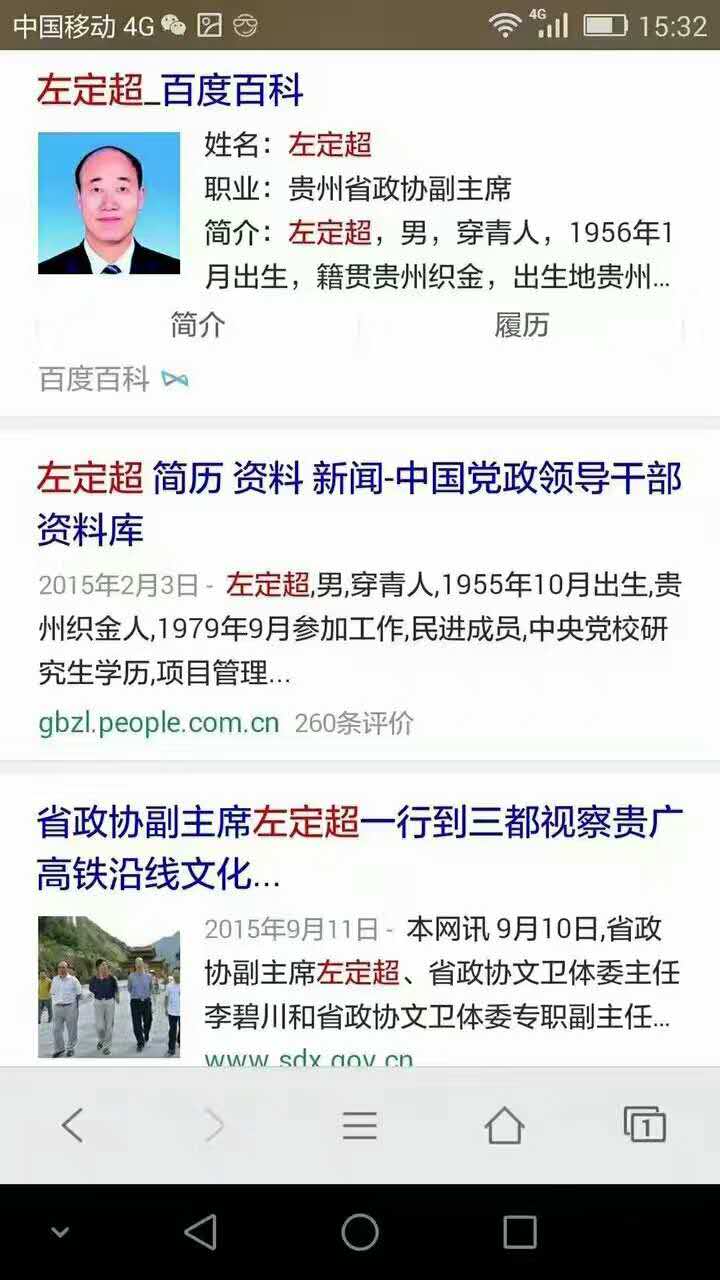This screenshot has height=1280, width=720.
Task: Open the browser menu
Action: click(x=359, y=1126)
